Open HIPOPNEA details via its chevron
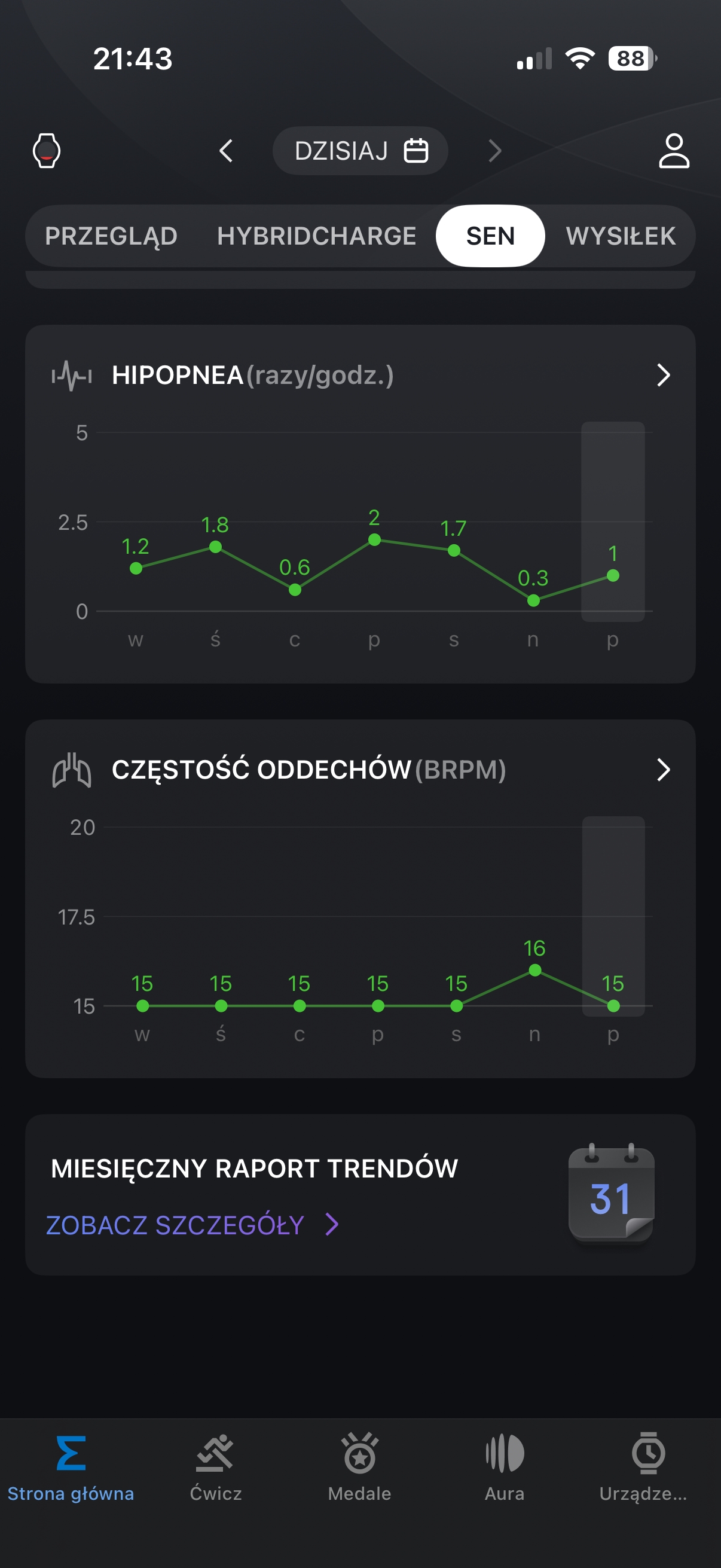 click(663, 375)
